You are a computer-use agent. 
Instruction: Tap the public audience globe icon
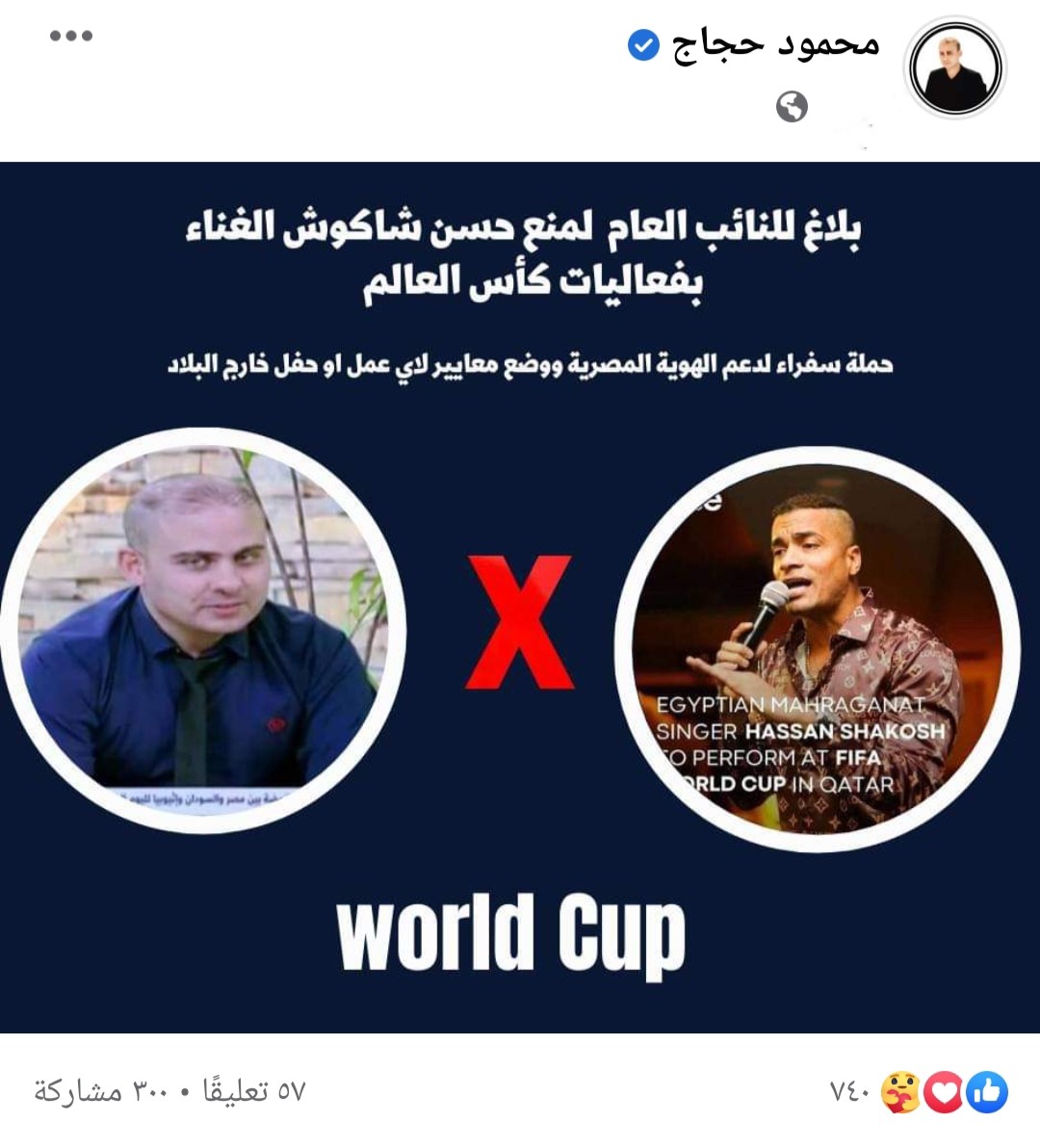click(792, 107)
